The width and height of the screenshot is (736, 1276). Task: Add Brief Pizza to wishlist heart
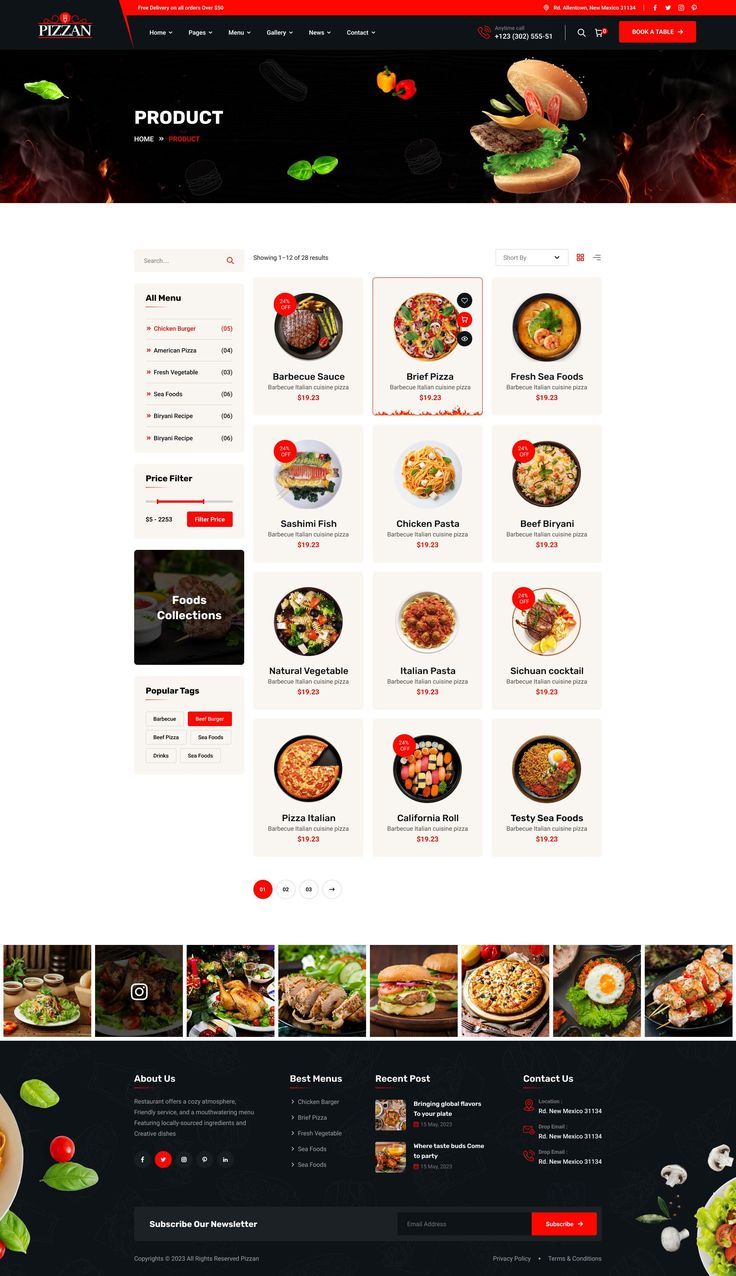[464, 300]
